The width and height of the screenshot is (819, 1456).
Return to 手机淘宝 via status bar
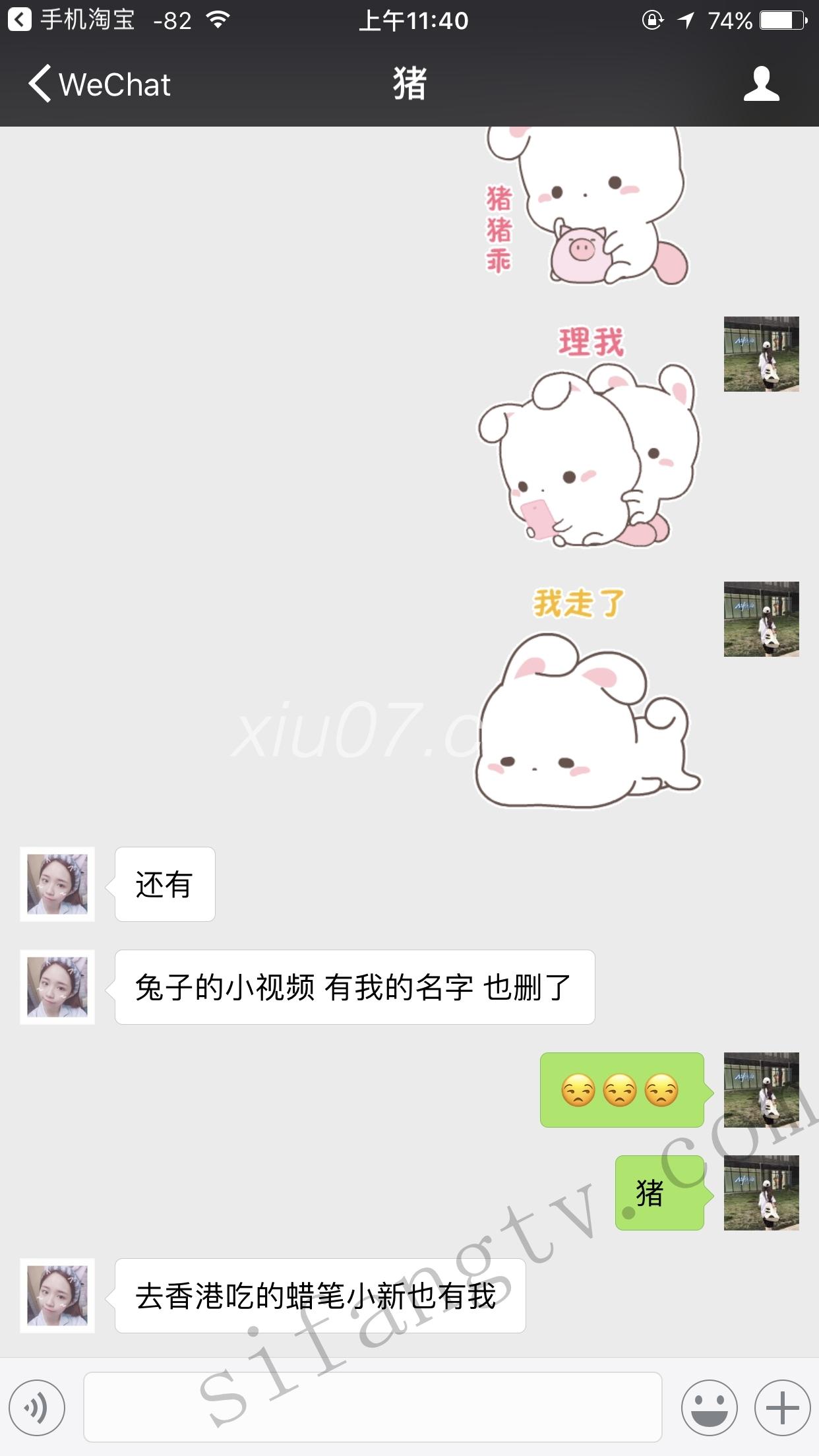coord(71,20)
